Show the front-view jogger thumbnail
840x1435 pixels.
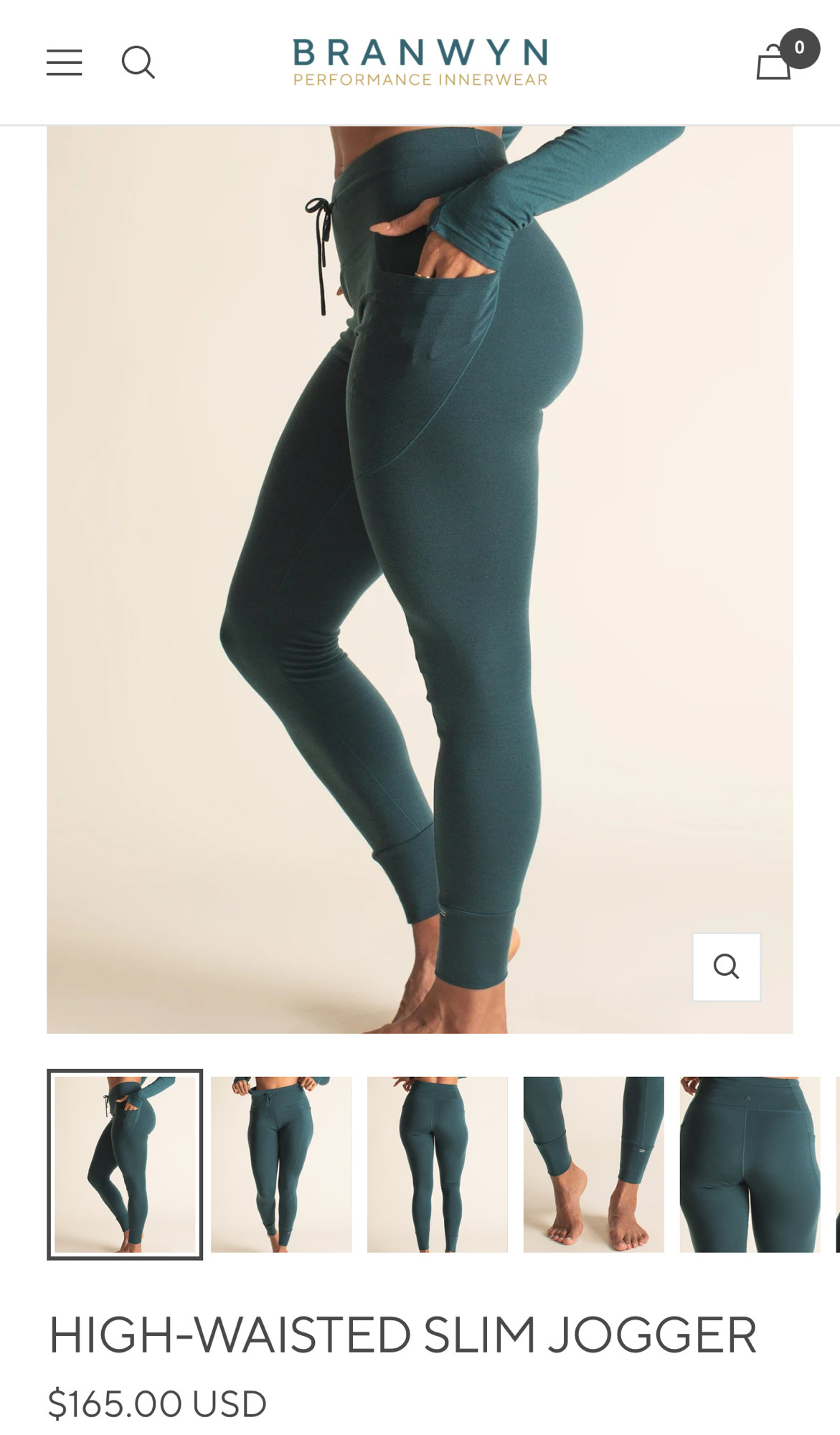point(281,1164)
